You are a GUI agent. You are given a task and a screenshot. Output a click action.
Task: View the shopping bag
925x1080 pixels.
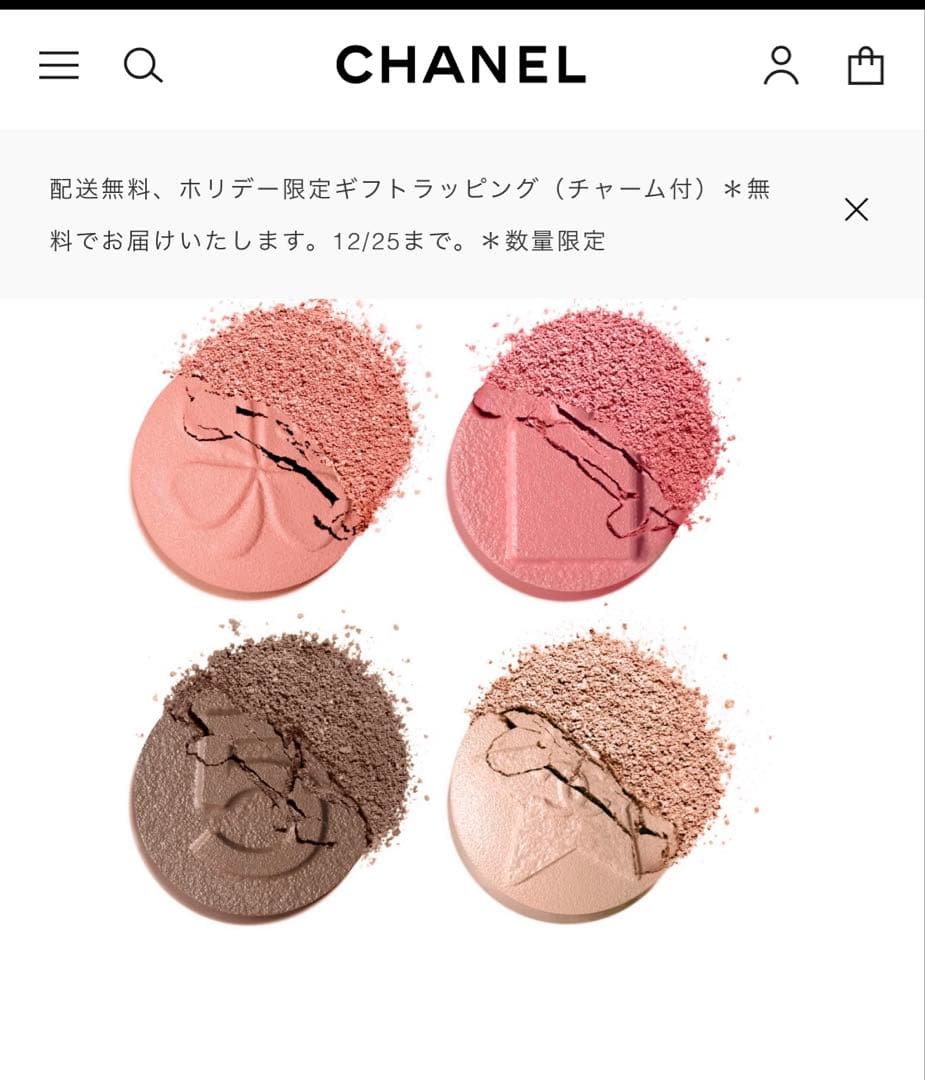click(865, 66)
